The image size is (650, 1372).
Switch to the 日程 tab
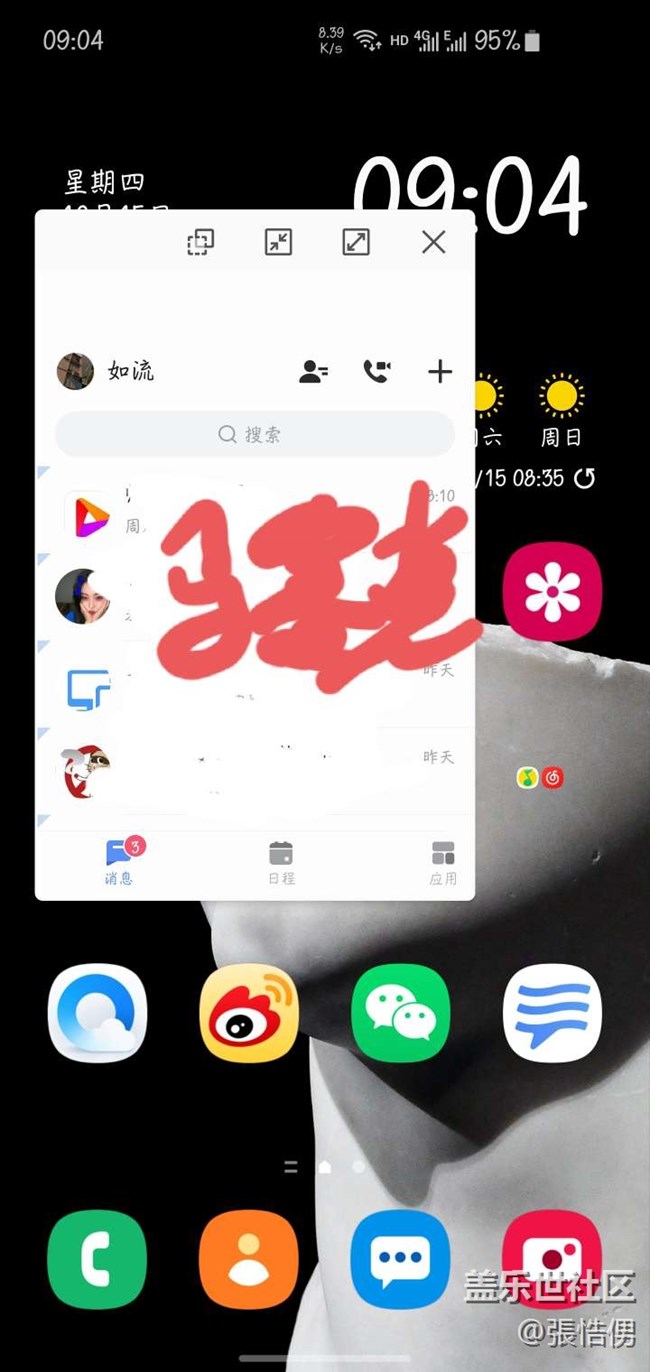click(281, 863)
